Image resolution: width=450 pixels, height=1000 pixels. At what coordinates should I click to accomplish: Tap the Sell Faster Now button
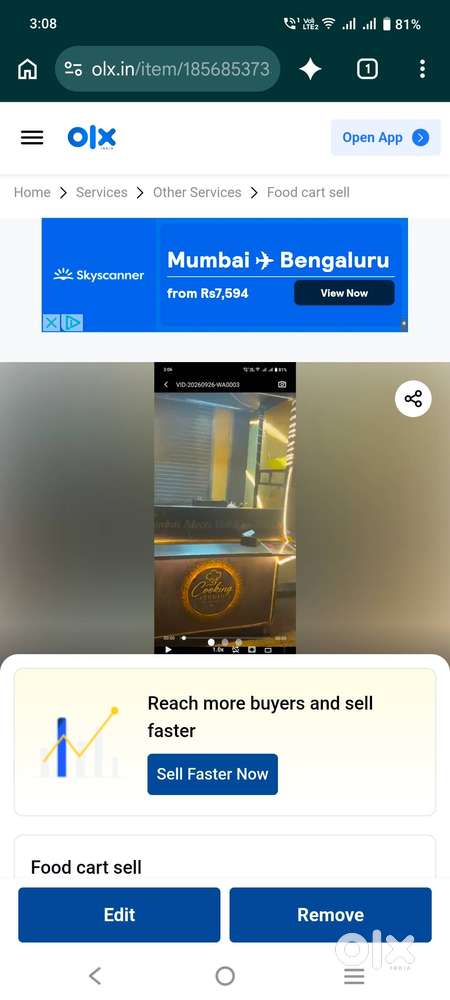[212, 774]
